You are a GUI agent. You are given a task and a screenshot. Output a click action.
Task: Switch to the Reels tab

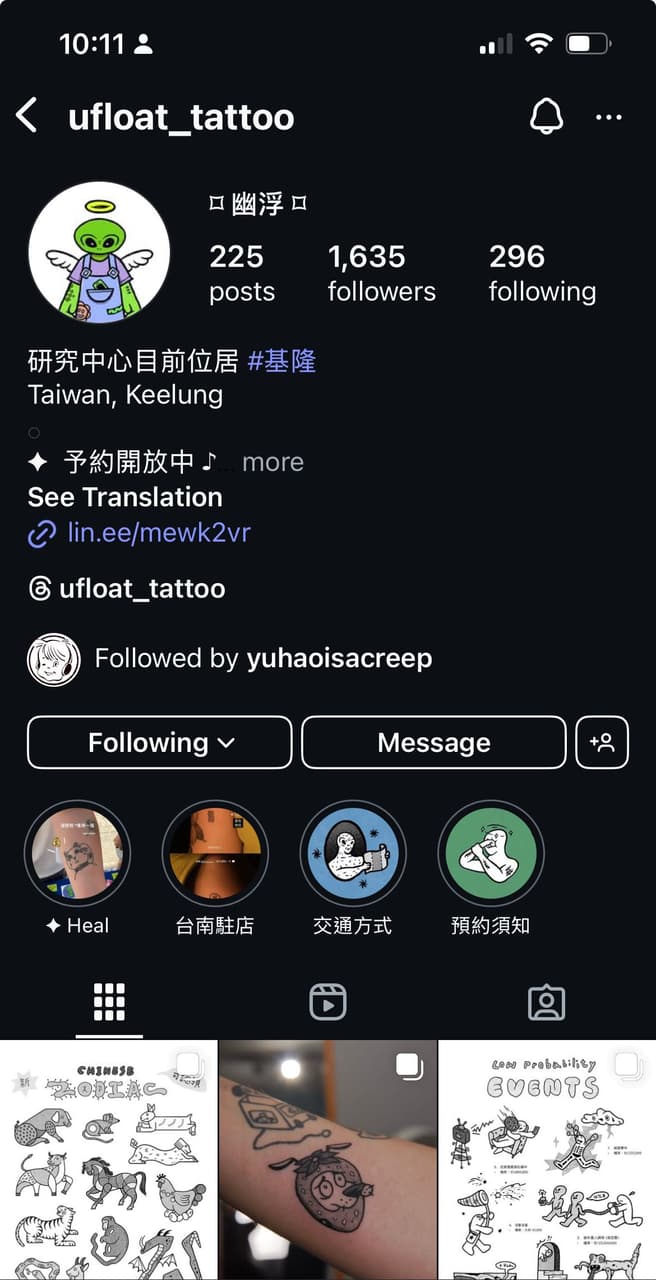click(x=328, y=1002)
